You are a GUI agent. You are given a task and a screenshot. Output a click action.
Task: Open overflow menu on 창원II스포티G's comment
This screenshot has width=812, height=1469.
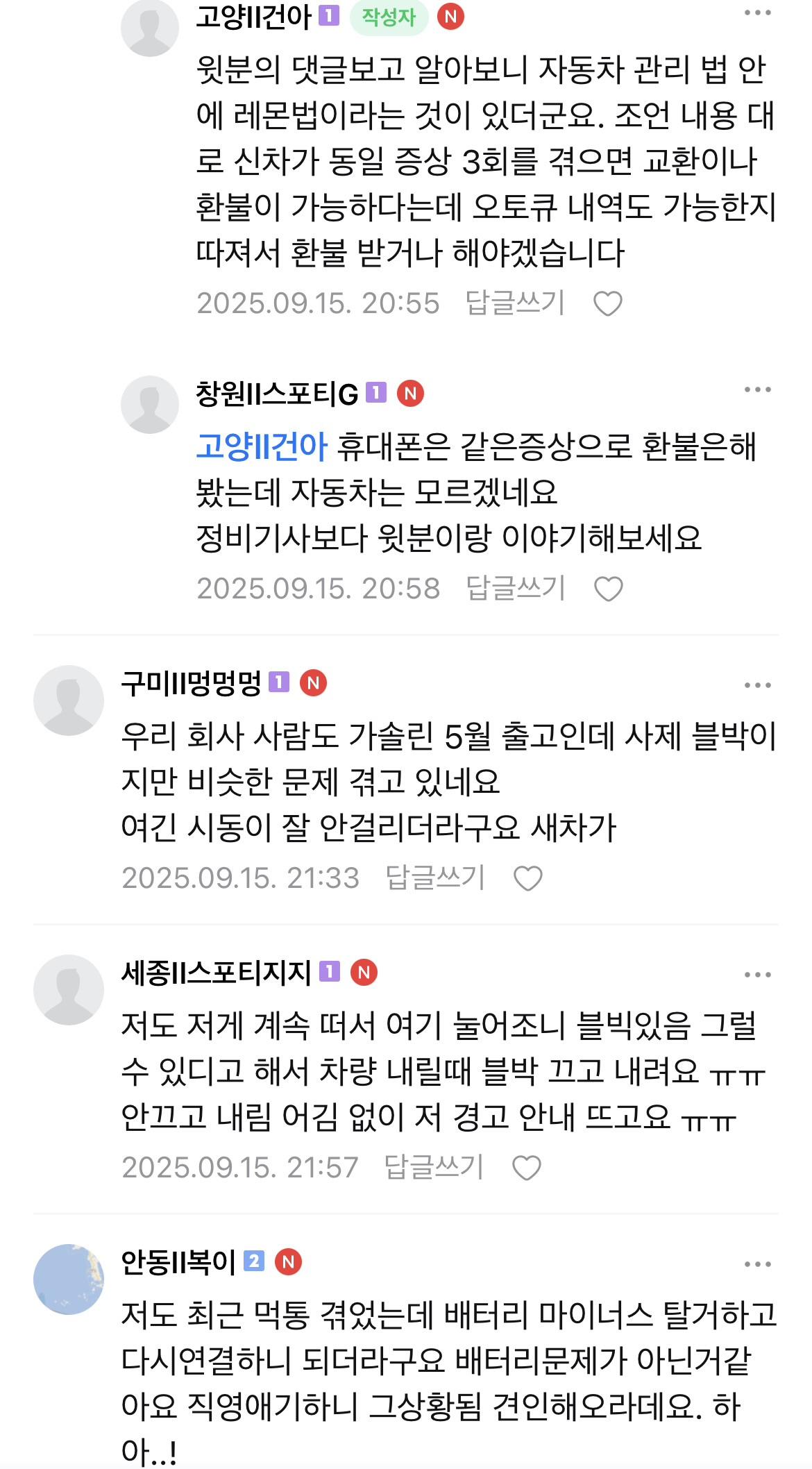[757, 390]
